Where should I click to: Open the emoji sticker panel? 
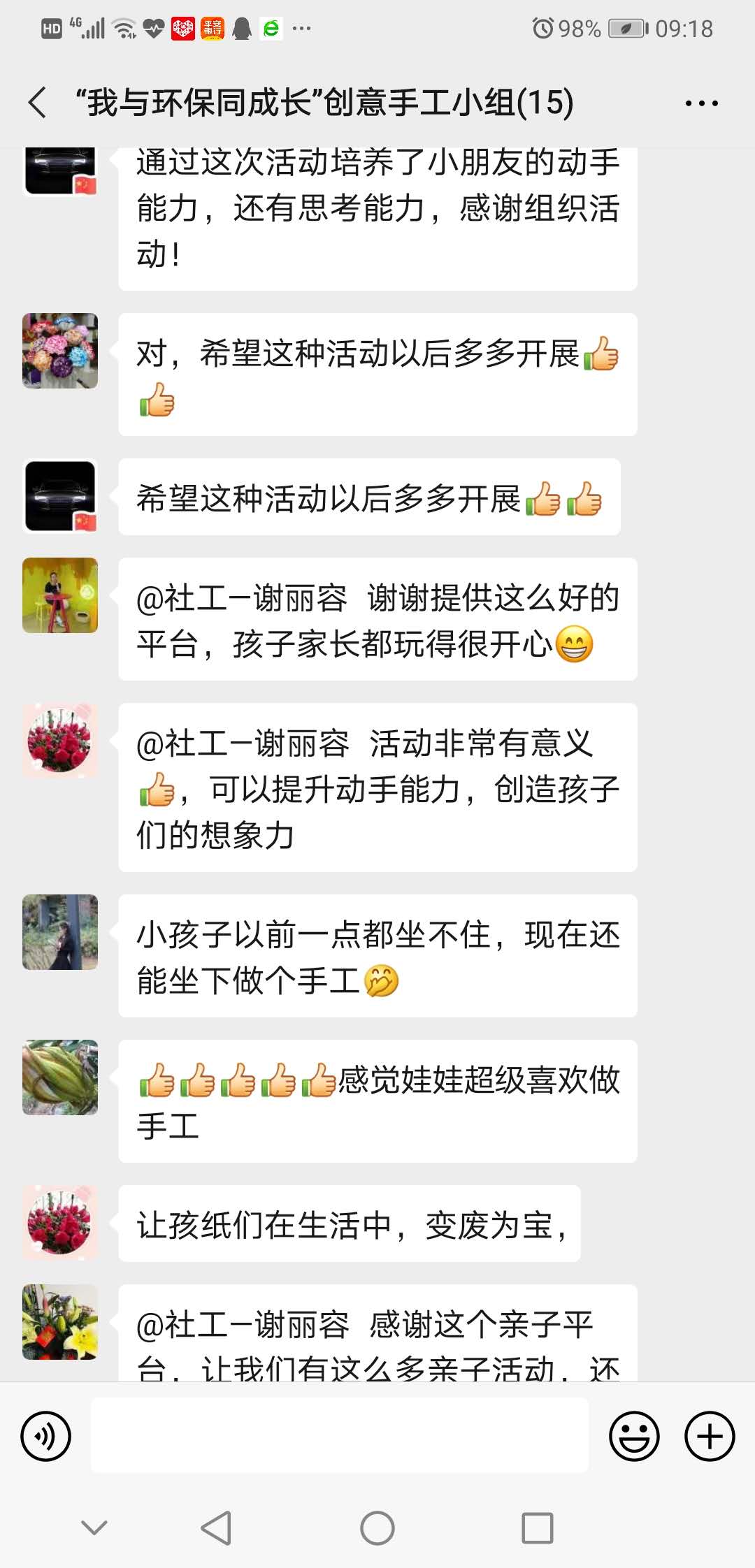[x=634, y=1437]
